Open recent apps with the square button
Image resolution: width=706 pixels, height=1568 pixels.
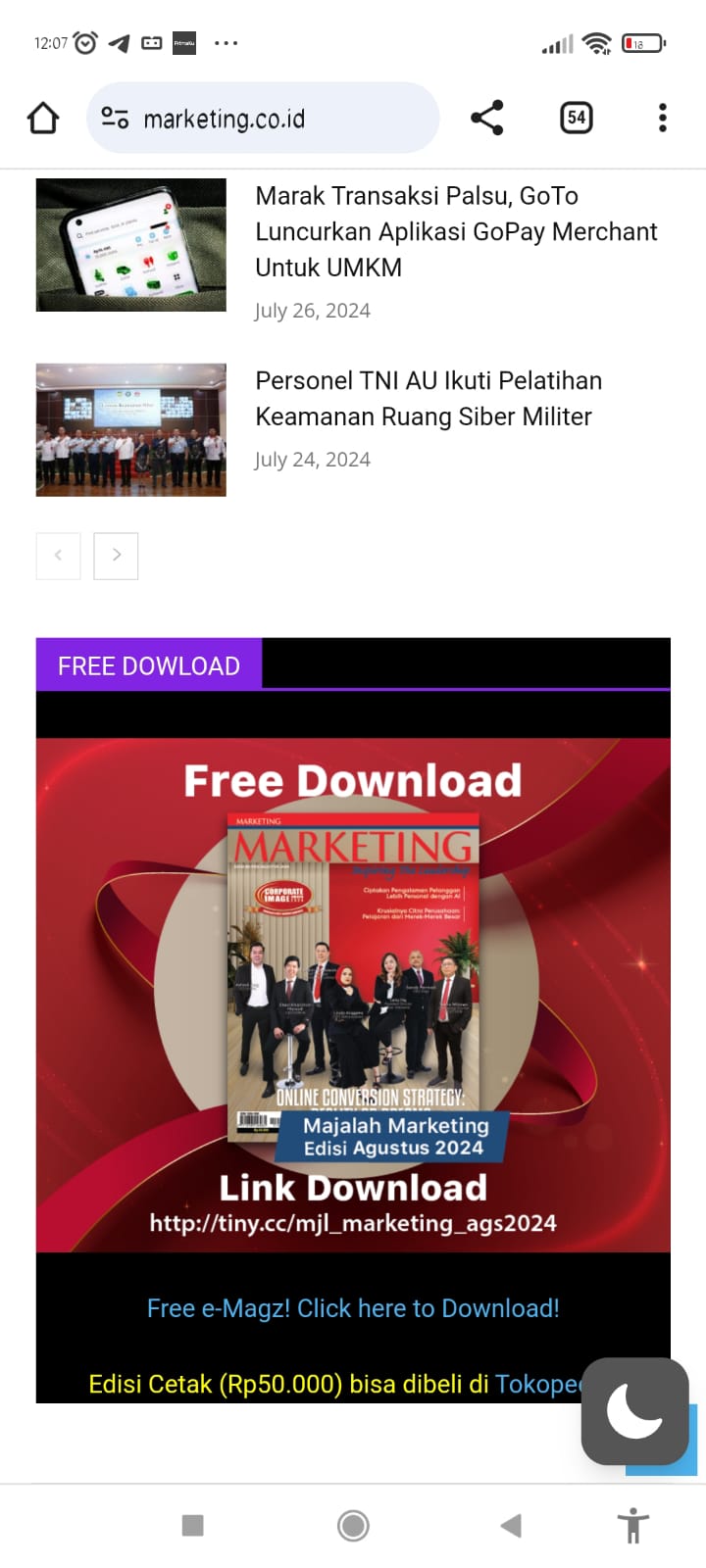(193, 1525)
